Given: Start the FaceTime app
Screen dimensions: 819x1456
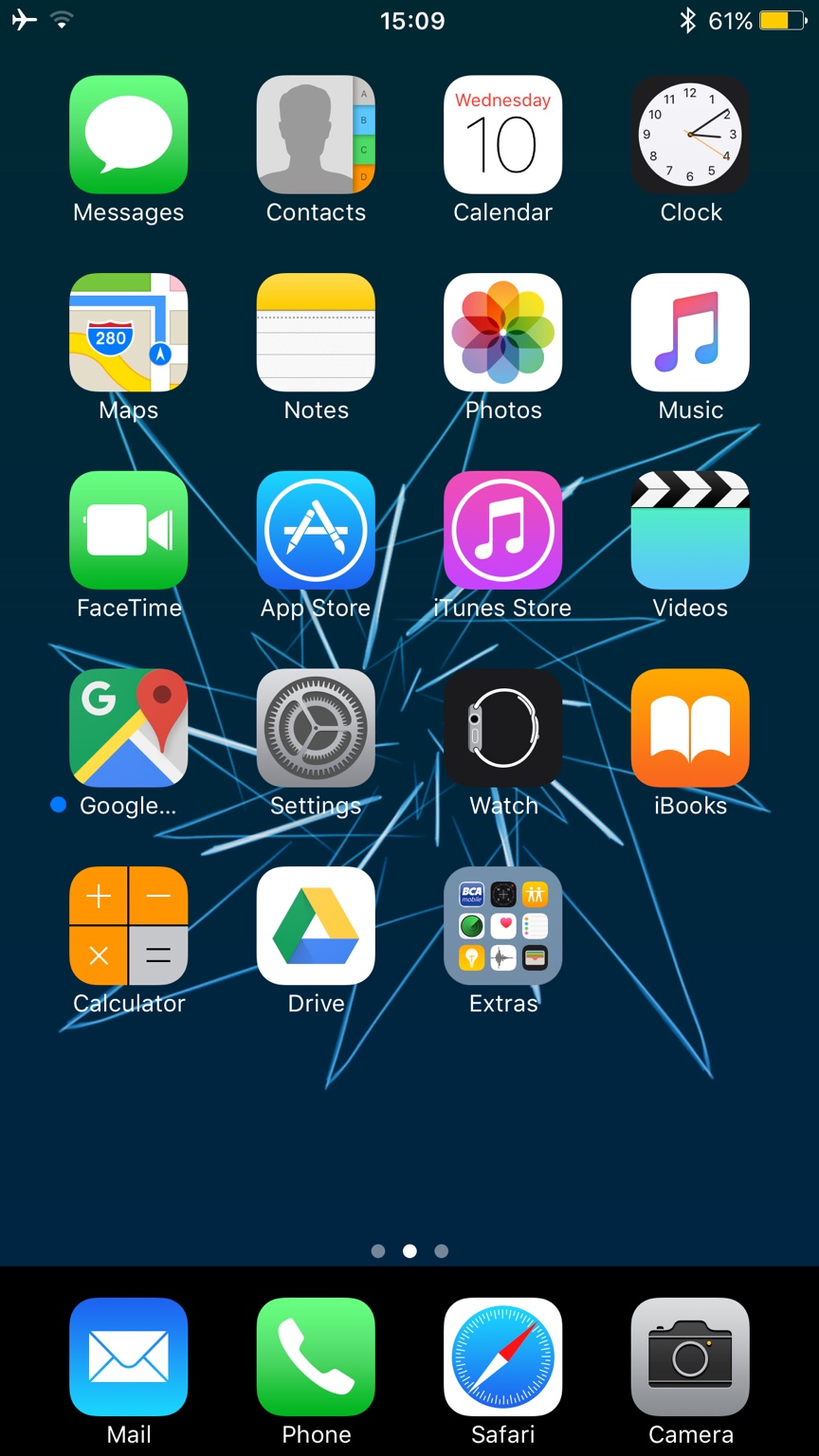Looking at the screenshot, I should tap(129, 530).
